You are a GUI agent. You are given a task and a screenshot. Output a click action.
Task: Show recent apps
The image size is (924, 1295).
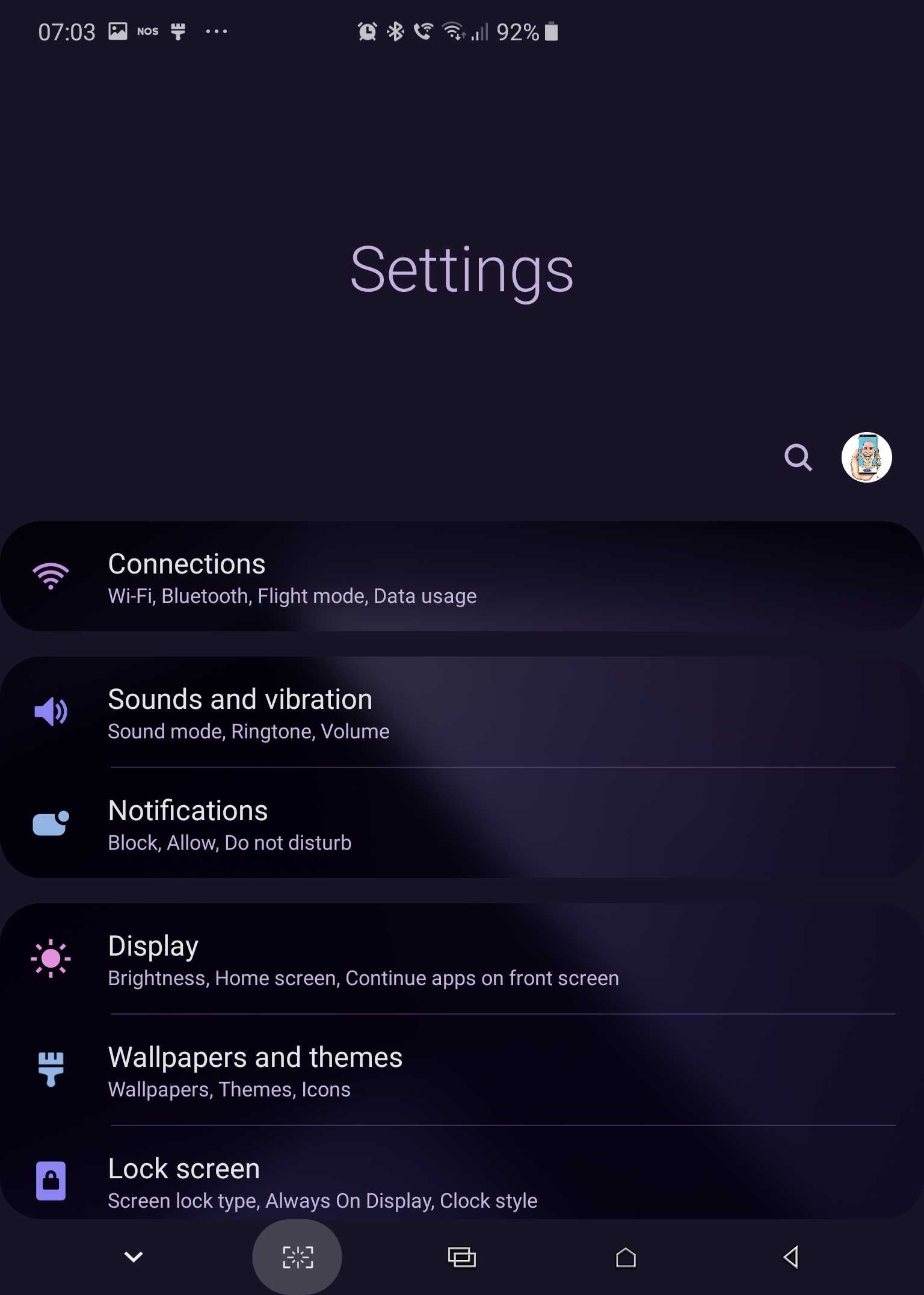click(x=461, y=1257)
